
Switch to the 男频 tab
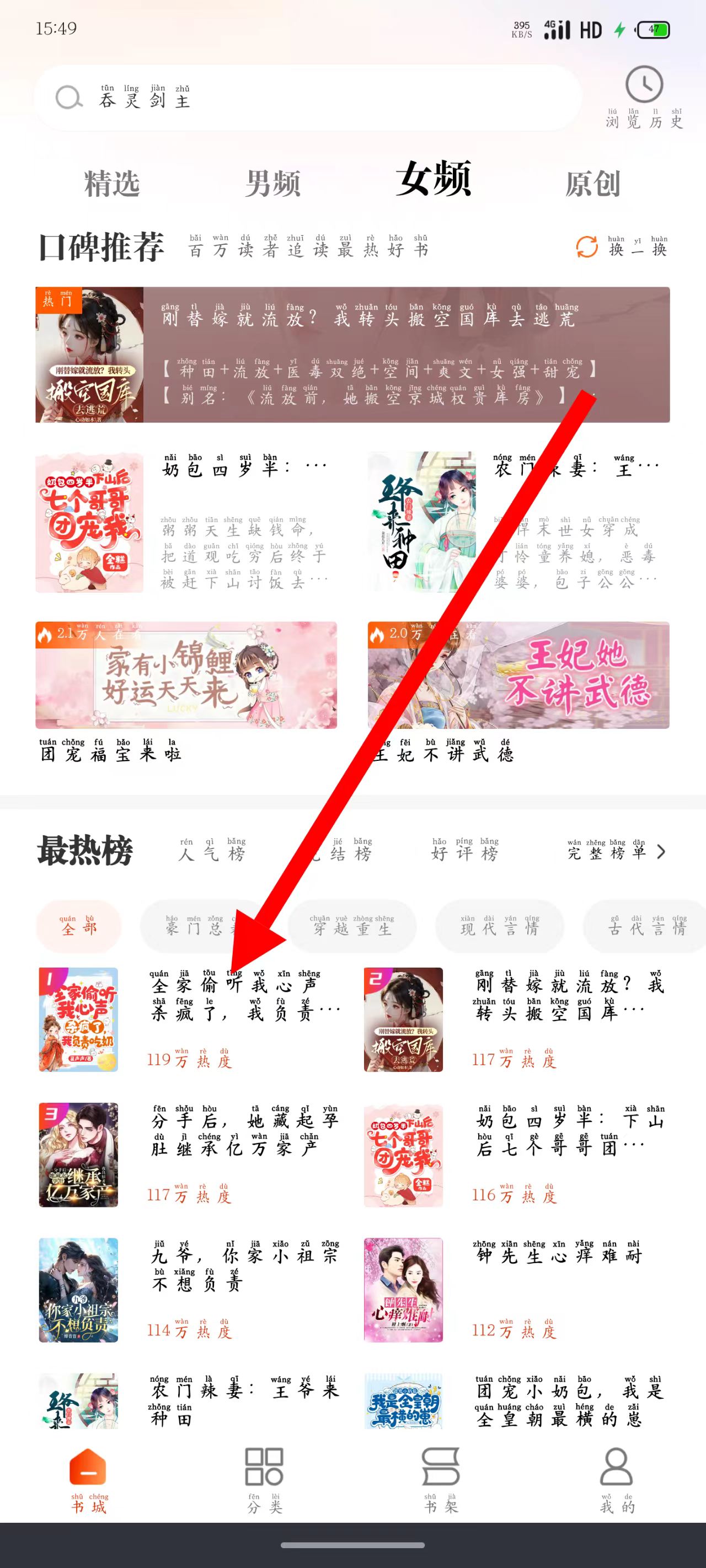[x=272, y=183]
